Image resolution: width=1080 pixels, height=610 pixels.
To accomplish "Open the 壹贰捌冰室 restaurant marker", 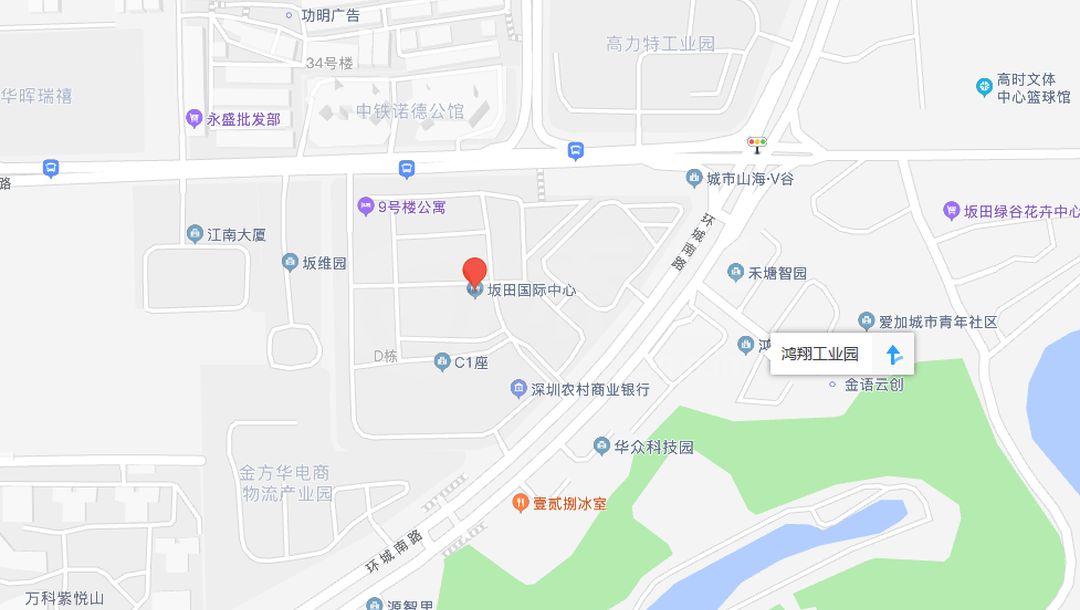I will [520, 503].
